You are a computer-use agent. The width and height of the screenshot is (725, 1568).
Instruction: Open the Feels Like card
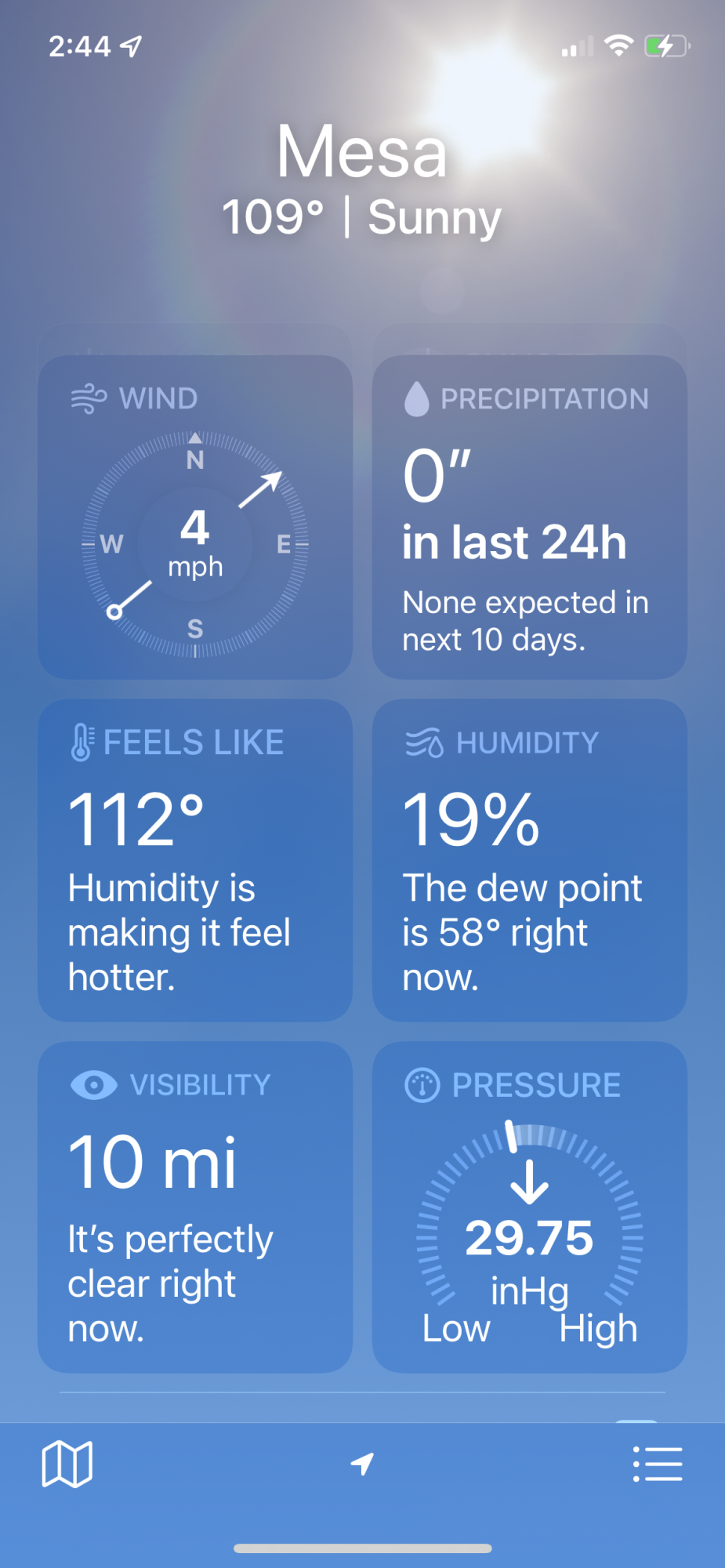click(195, 860)
